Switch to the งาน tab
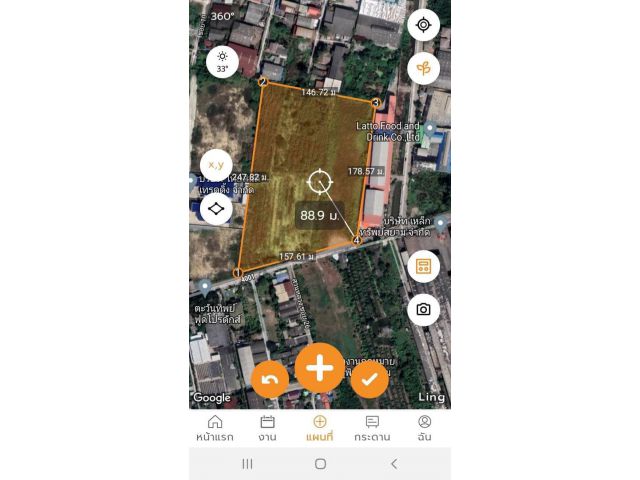 267,428
